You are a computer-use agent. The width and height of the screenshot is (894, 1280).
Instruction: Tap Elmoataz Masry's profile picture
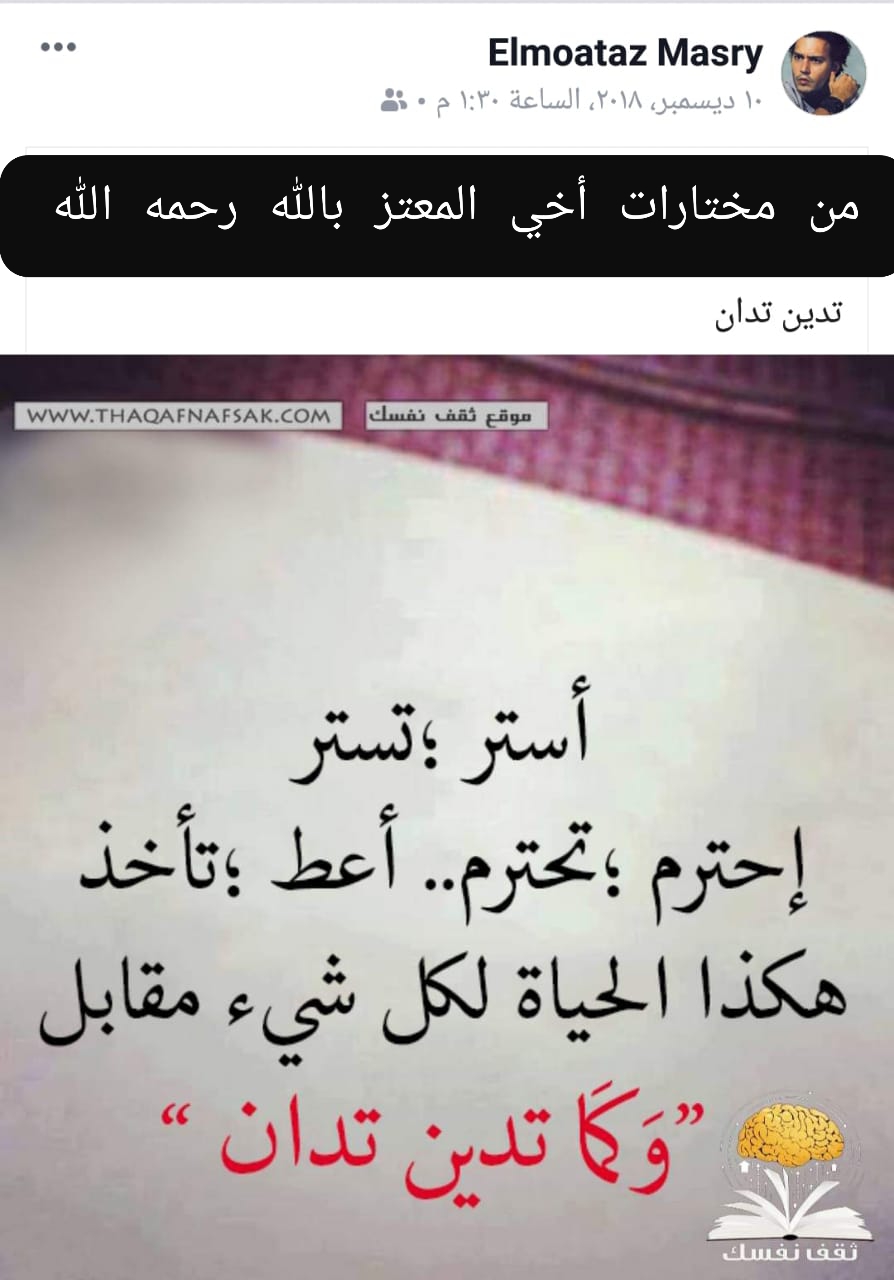click(822, 73)
